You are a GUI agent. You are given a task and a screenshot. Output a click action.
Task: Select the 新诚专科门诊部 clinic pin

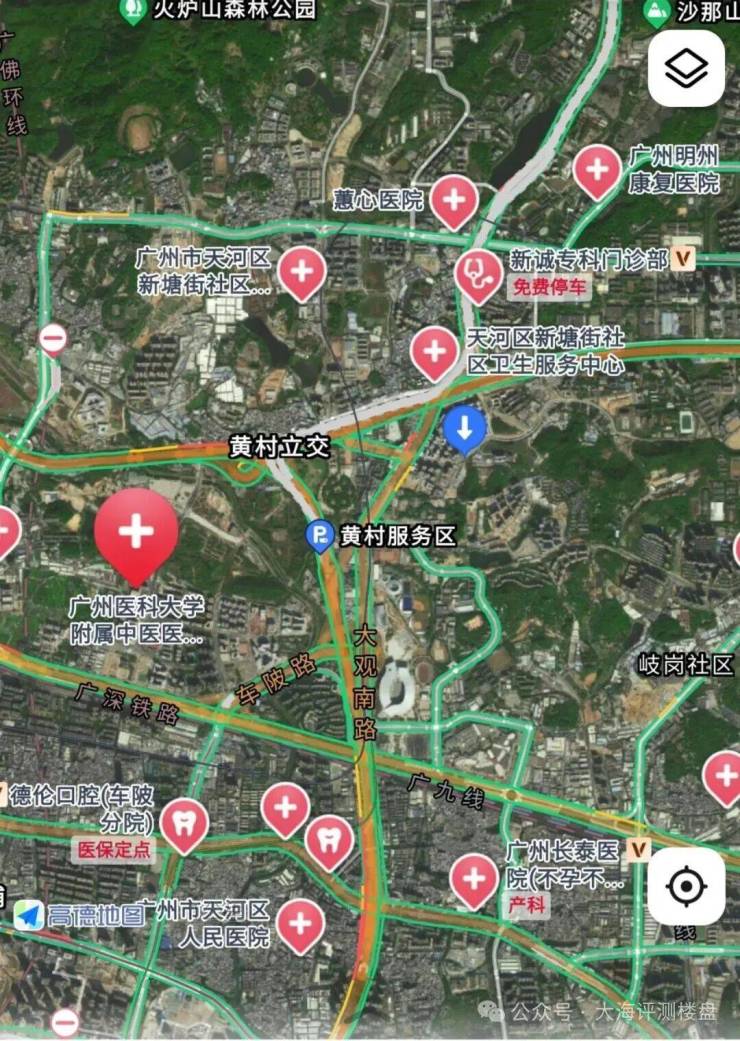coord(479,273)
